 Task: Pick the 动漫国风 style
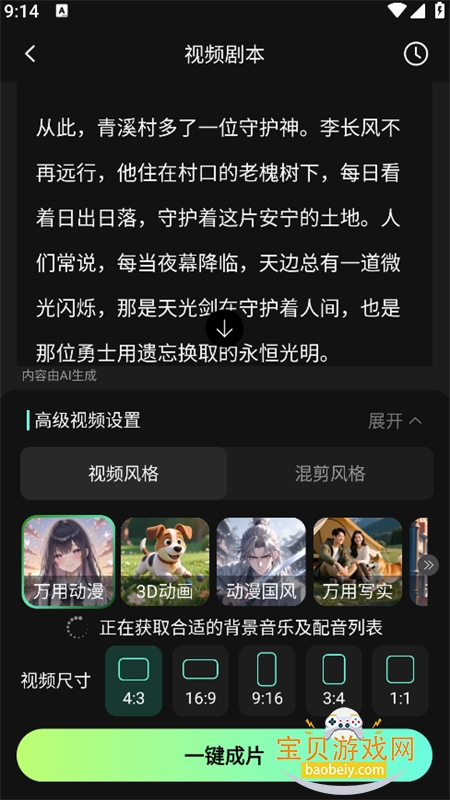pyautogui.click(x=261, y=562)
